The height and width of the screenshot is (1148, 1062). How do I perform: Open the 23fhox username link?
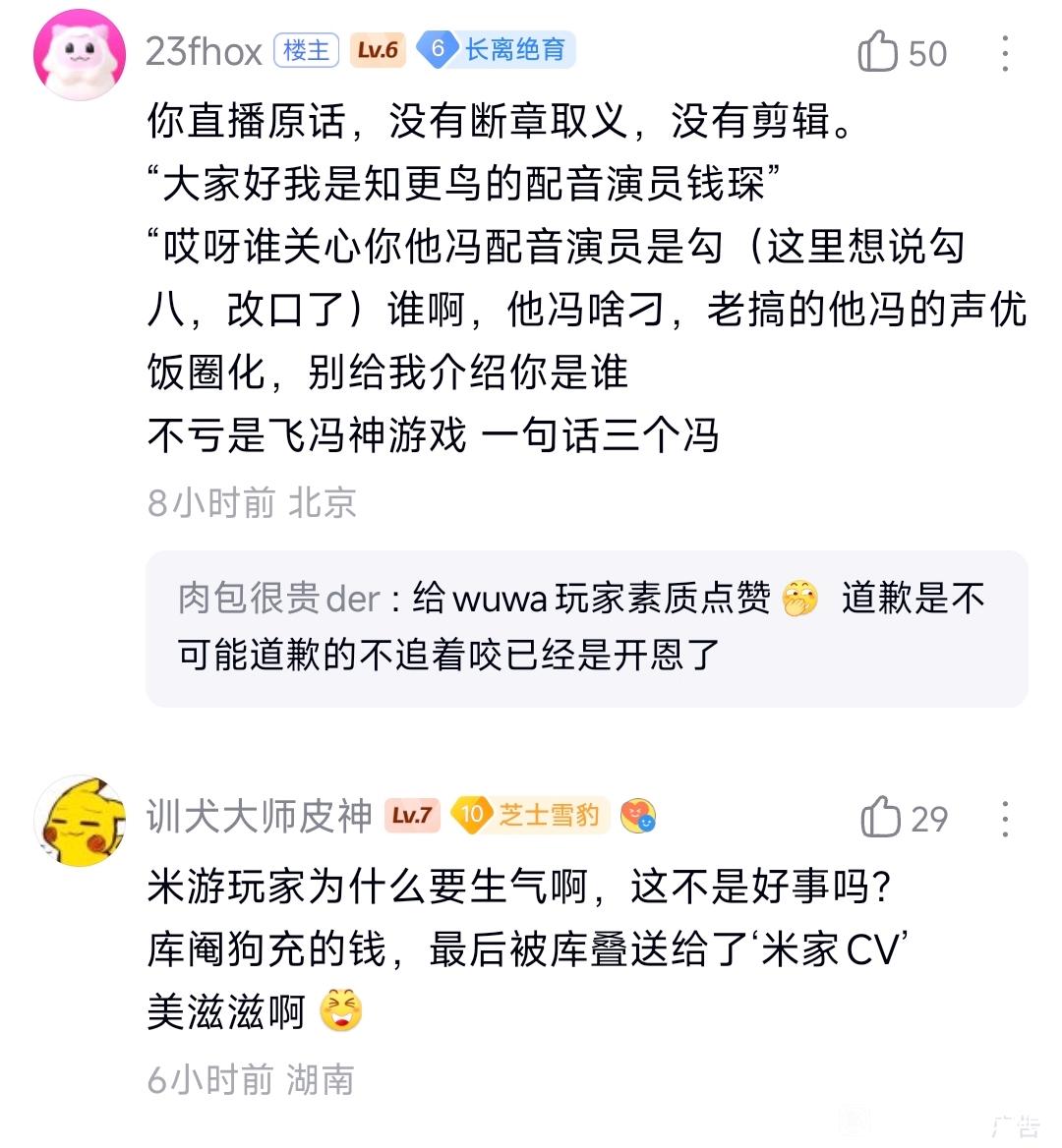click(x=204, y=51)
